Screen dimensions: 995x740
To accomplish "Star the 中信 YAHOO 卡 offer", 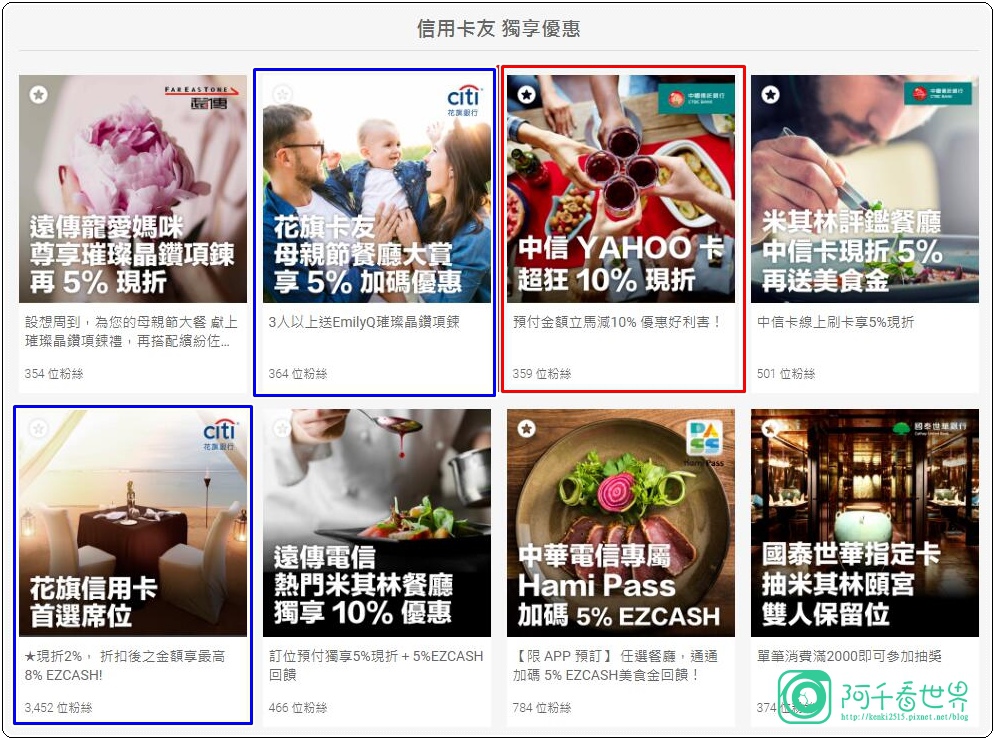I will coord(526,95).
